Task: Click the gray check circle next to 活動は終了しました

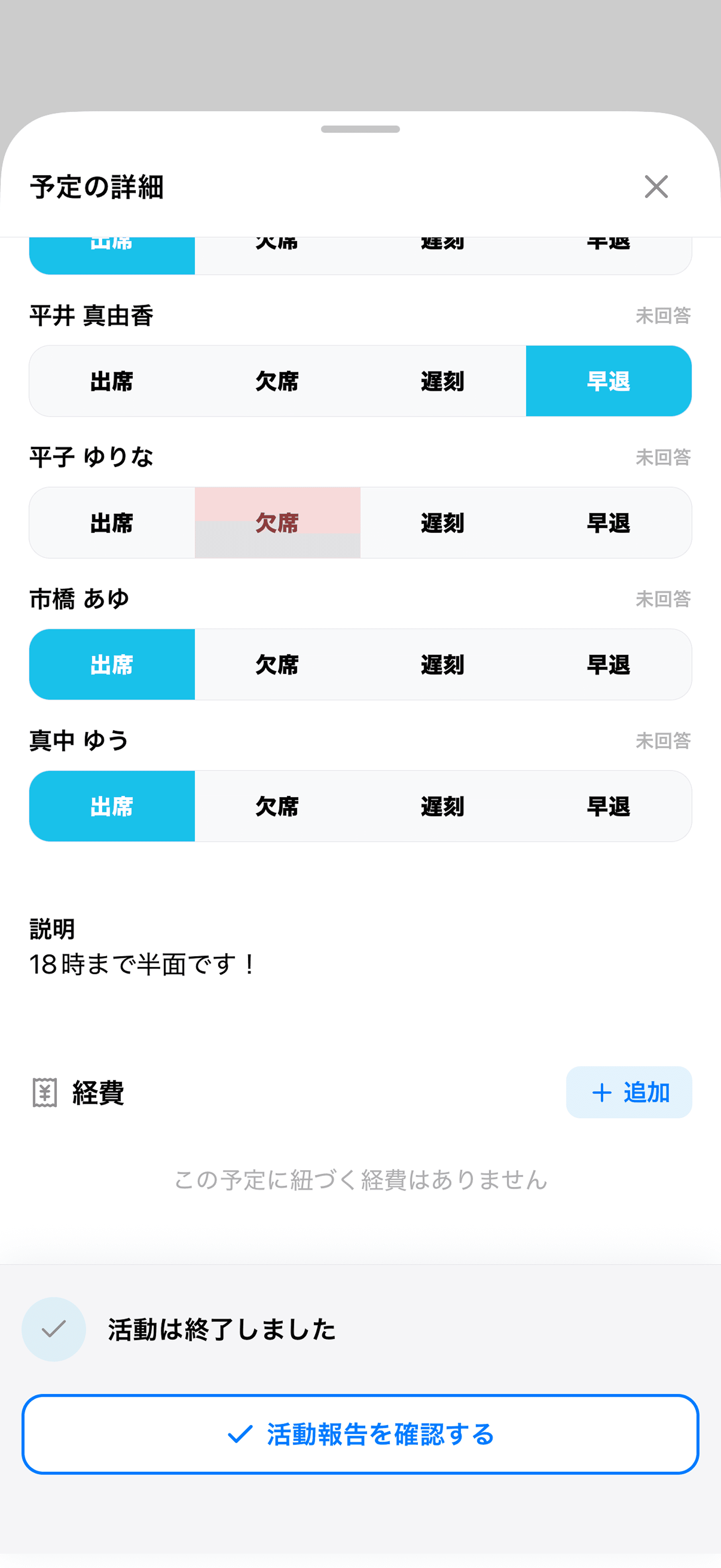Action: pos(53,1329)
